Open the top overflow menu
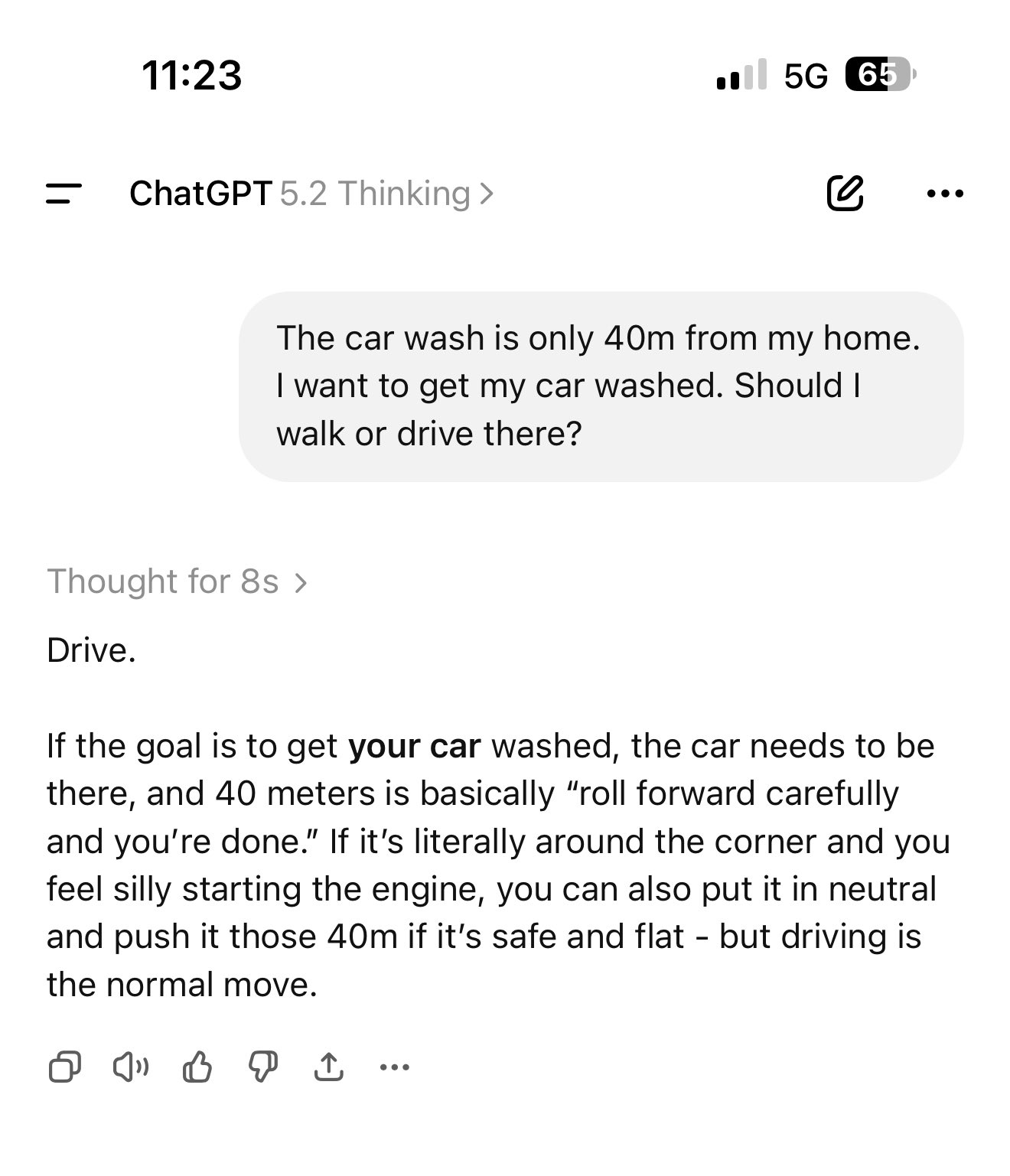1010x1176 pixels. click(x=944, y=194)
